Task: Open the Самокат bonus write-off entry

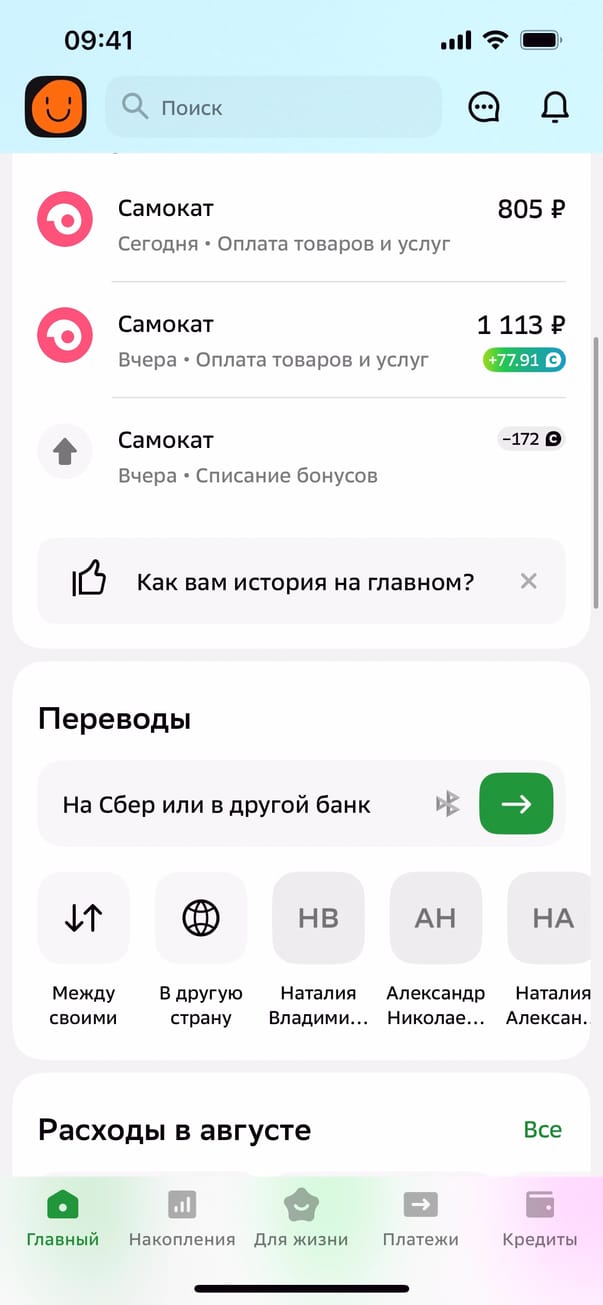Action: 300,456
